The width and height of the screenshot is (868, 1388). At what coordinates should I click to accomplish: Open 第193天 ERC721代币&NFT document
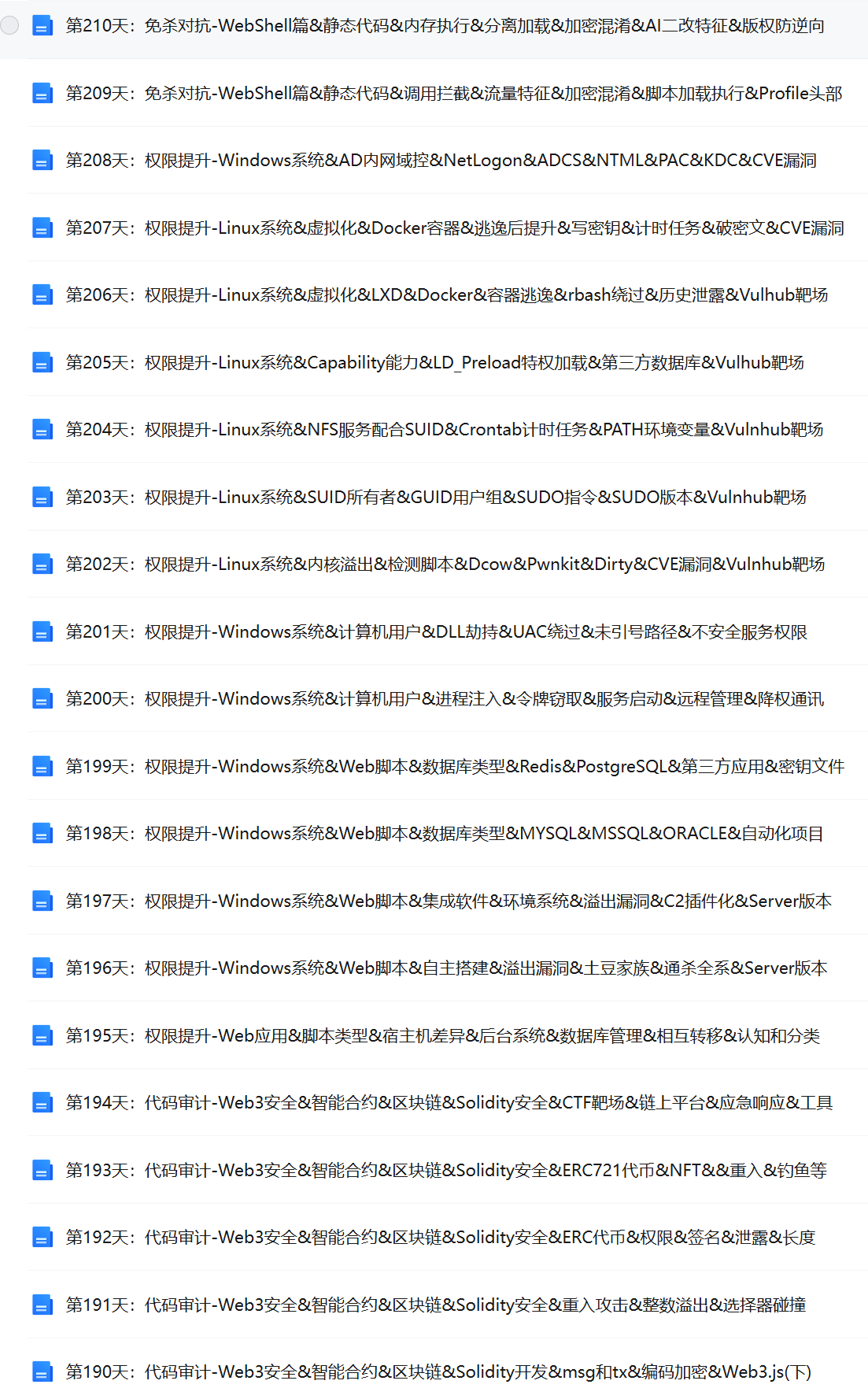pos(446,1171)
